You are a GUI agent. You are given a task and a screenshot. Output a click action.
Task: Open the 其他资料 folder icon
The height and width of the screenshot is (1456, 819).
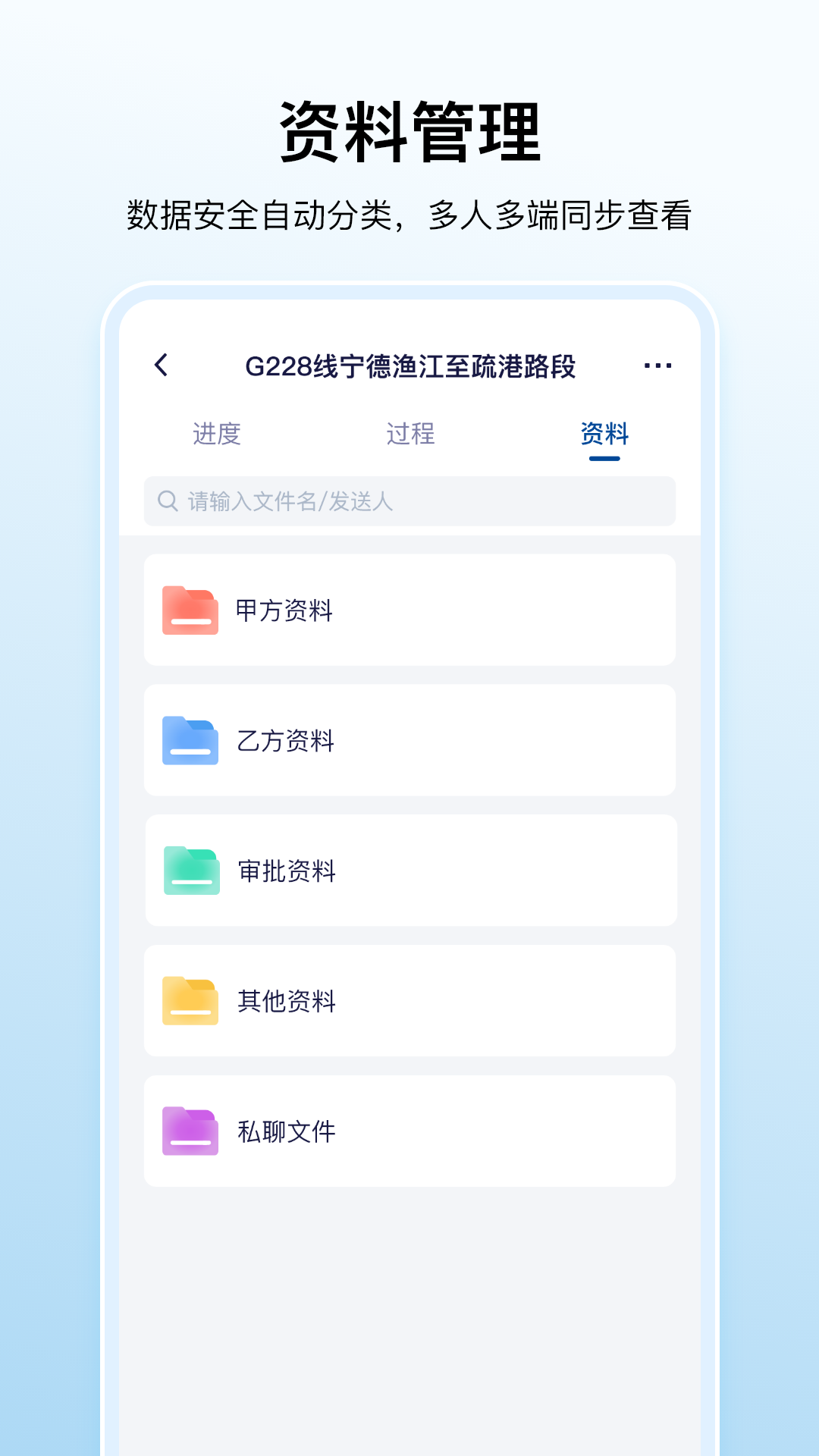191,1000
